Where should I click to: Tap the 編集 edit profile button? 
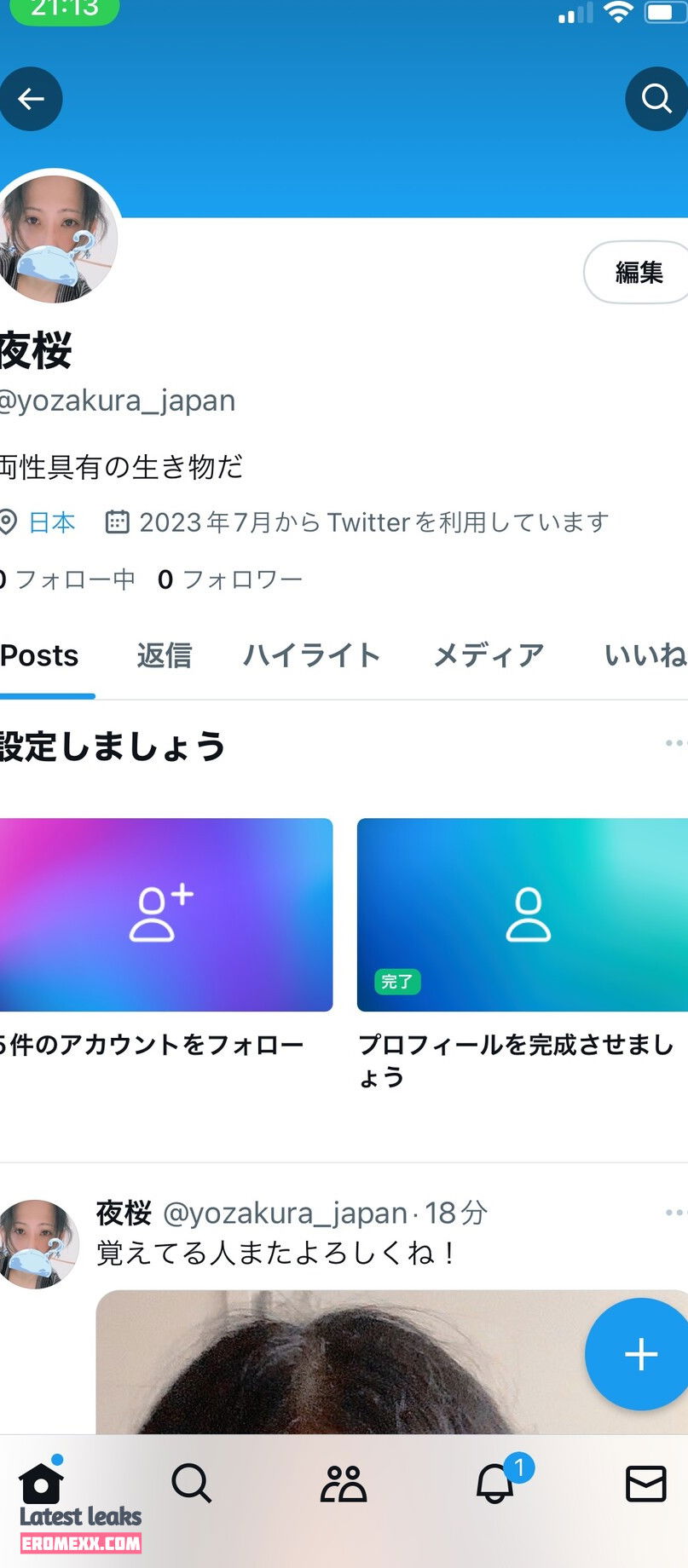[x=638, y=272]
